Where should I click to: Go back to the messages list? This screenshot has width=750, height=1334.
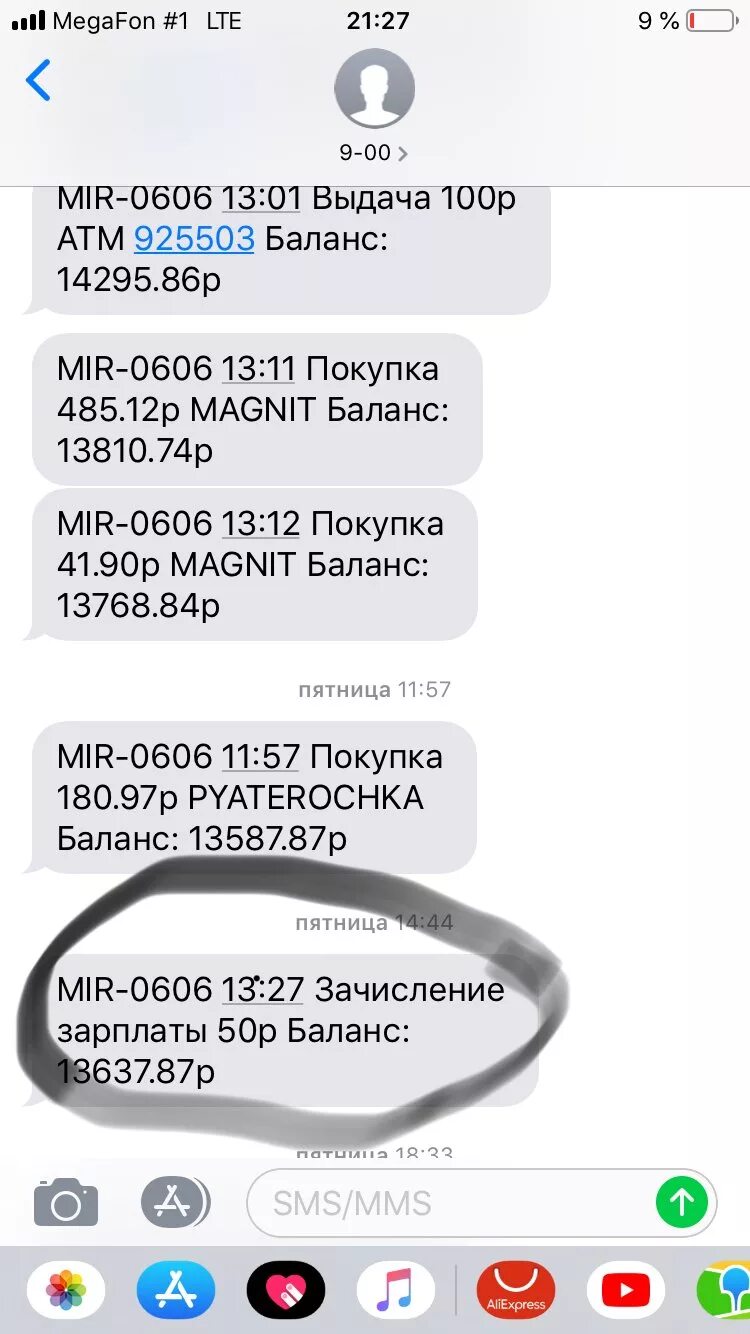pos(39,81)
